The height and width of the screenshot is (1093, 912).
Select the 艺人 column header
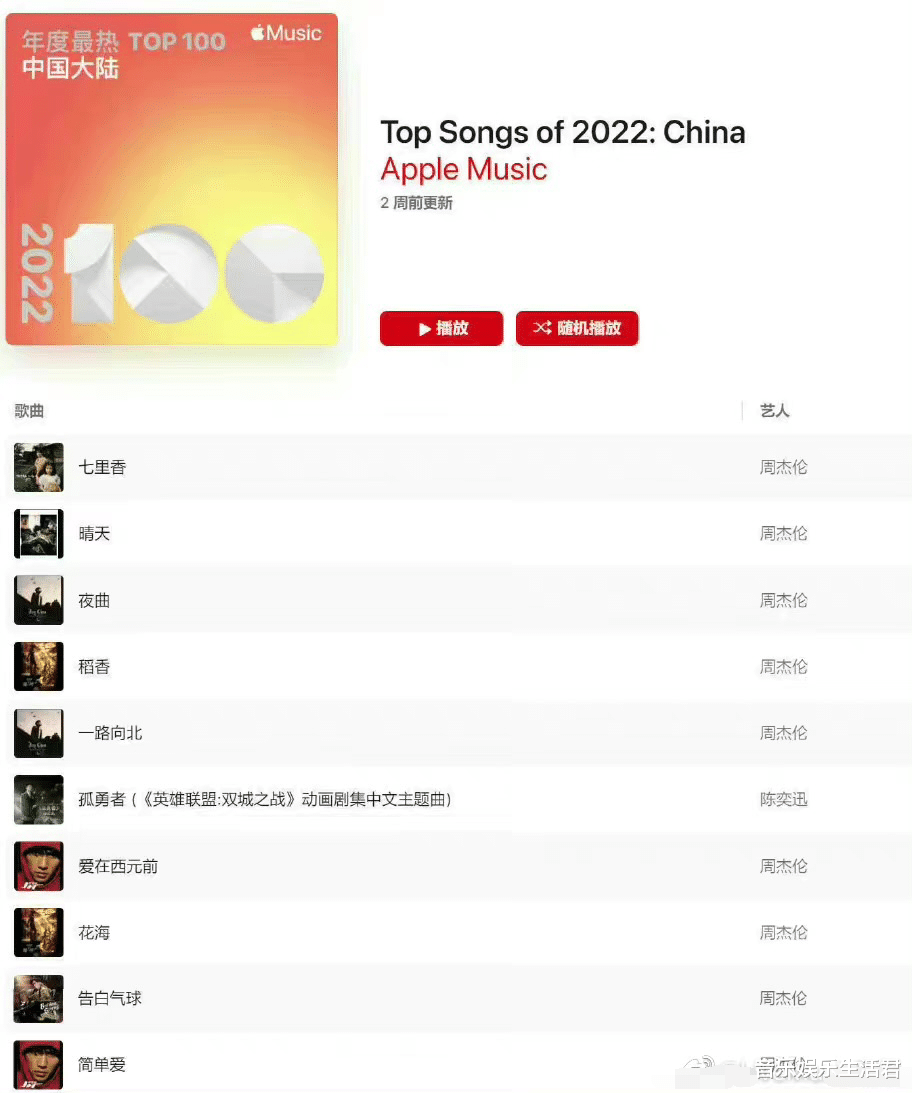(774, 411)
